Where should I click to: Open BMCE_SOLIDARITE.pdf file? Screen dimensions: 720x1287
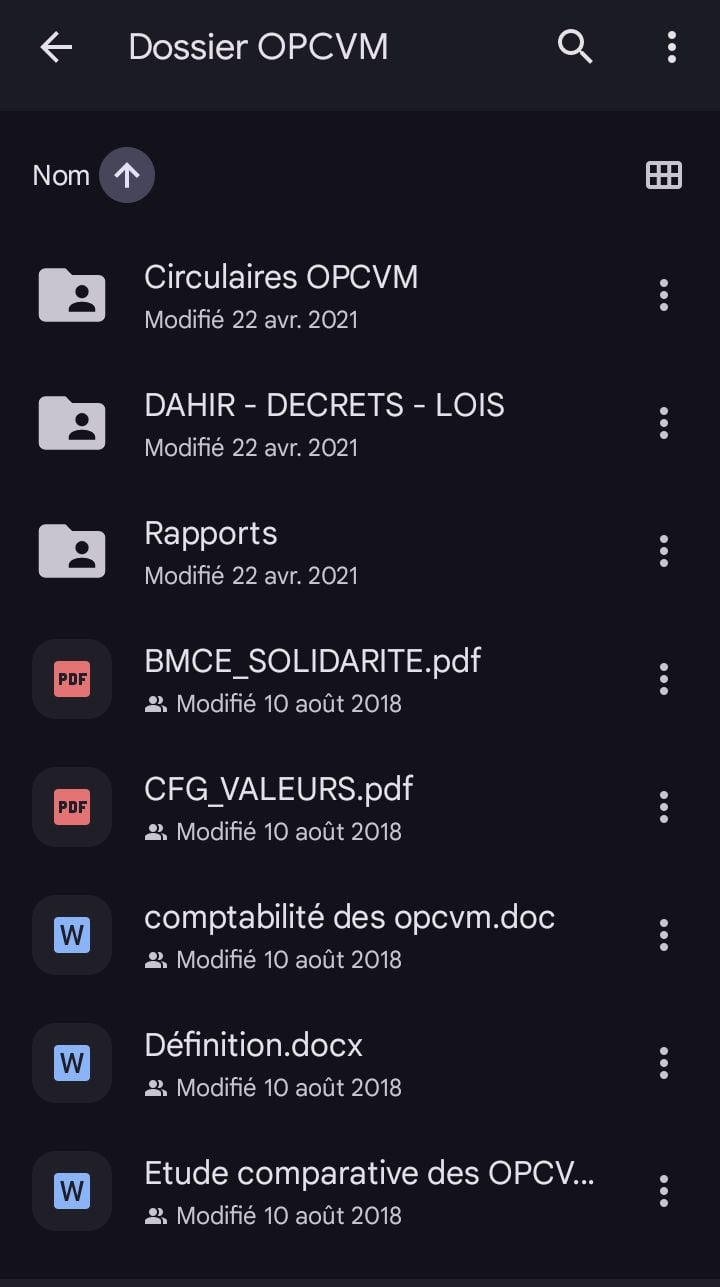pyautogui.click(x=312, y=679)
